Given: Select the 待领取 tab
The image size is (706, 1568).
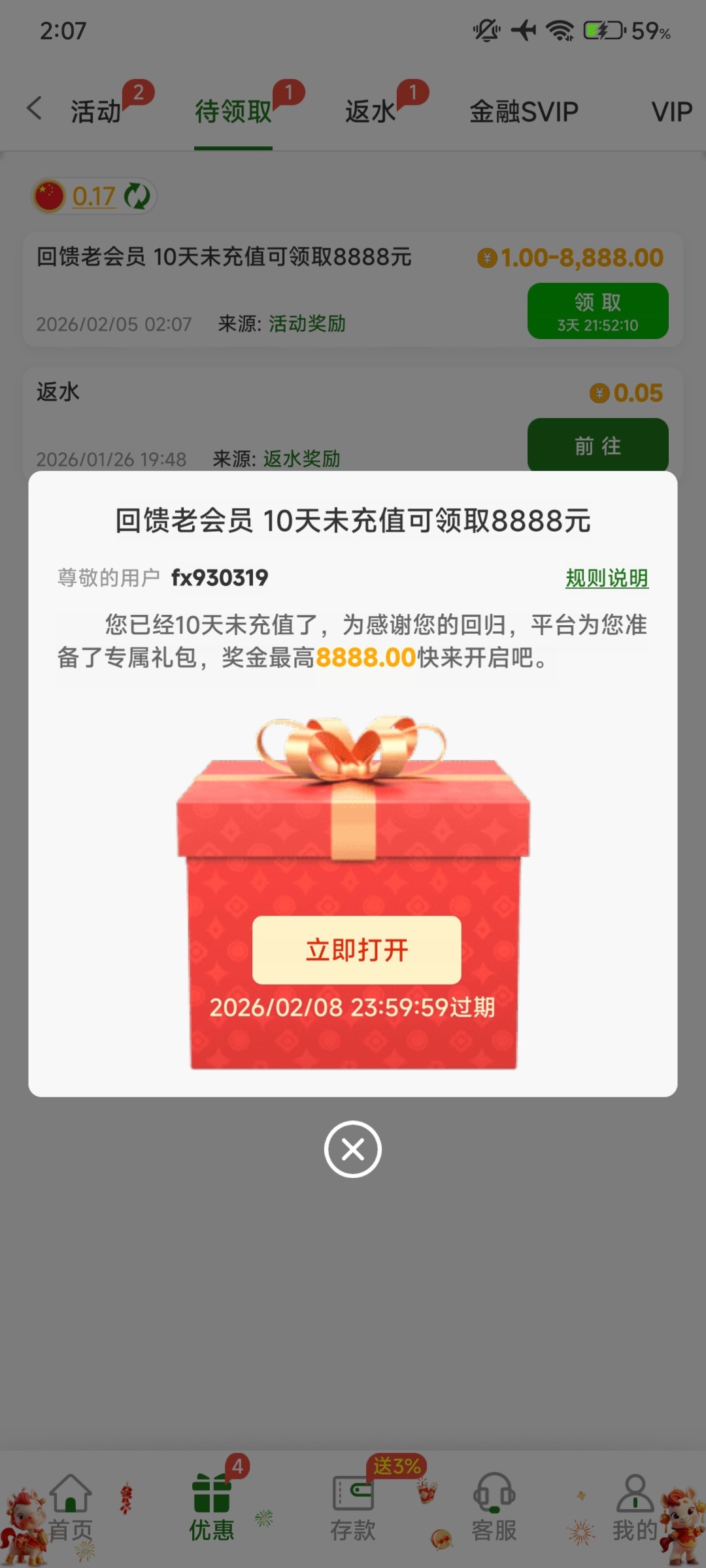Looking at the screenshot, I should (x=233, y=112).
